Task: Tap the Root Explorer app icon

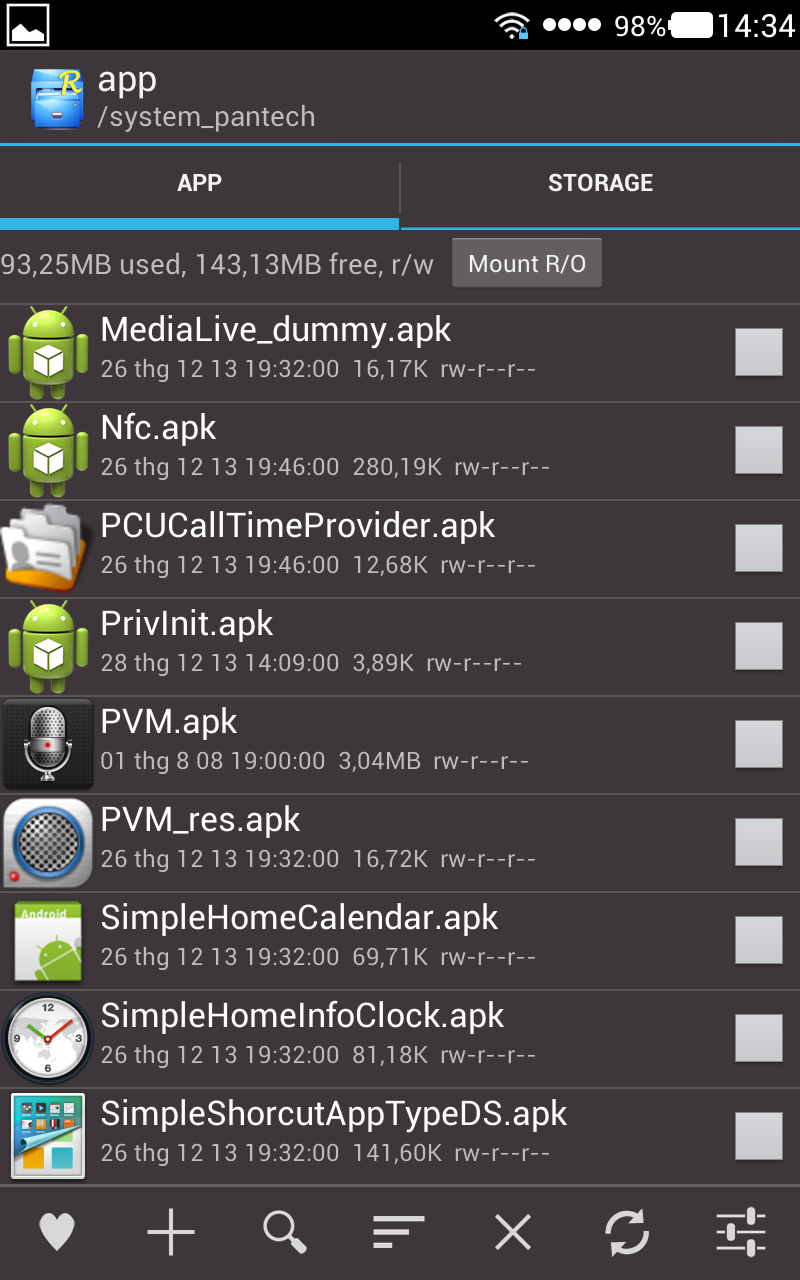Action: click(57, 97)
